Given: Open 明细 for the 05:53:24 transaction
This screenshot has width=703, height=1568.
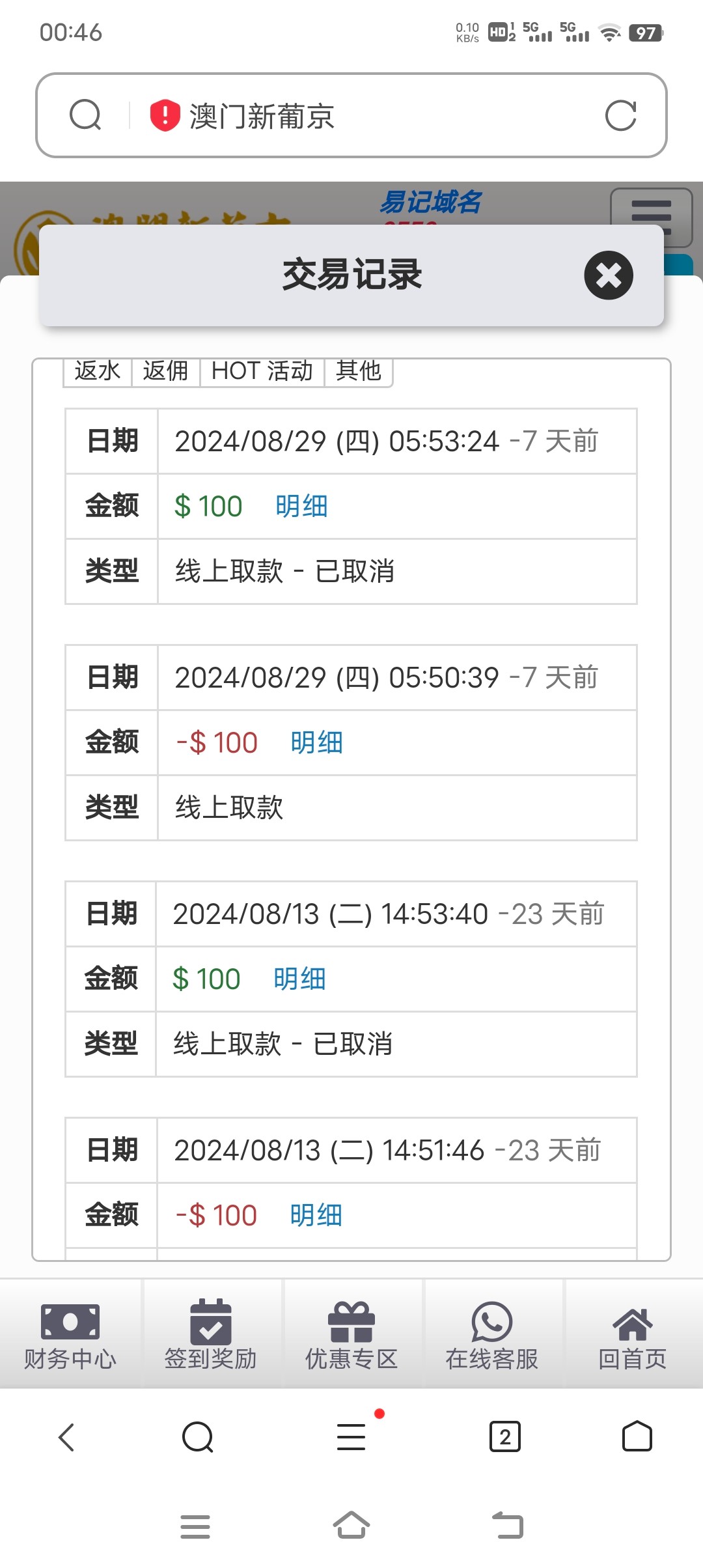Looking at the screenshot, I should click(x=301, y=507).
